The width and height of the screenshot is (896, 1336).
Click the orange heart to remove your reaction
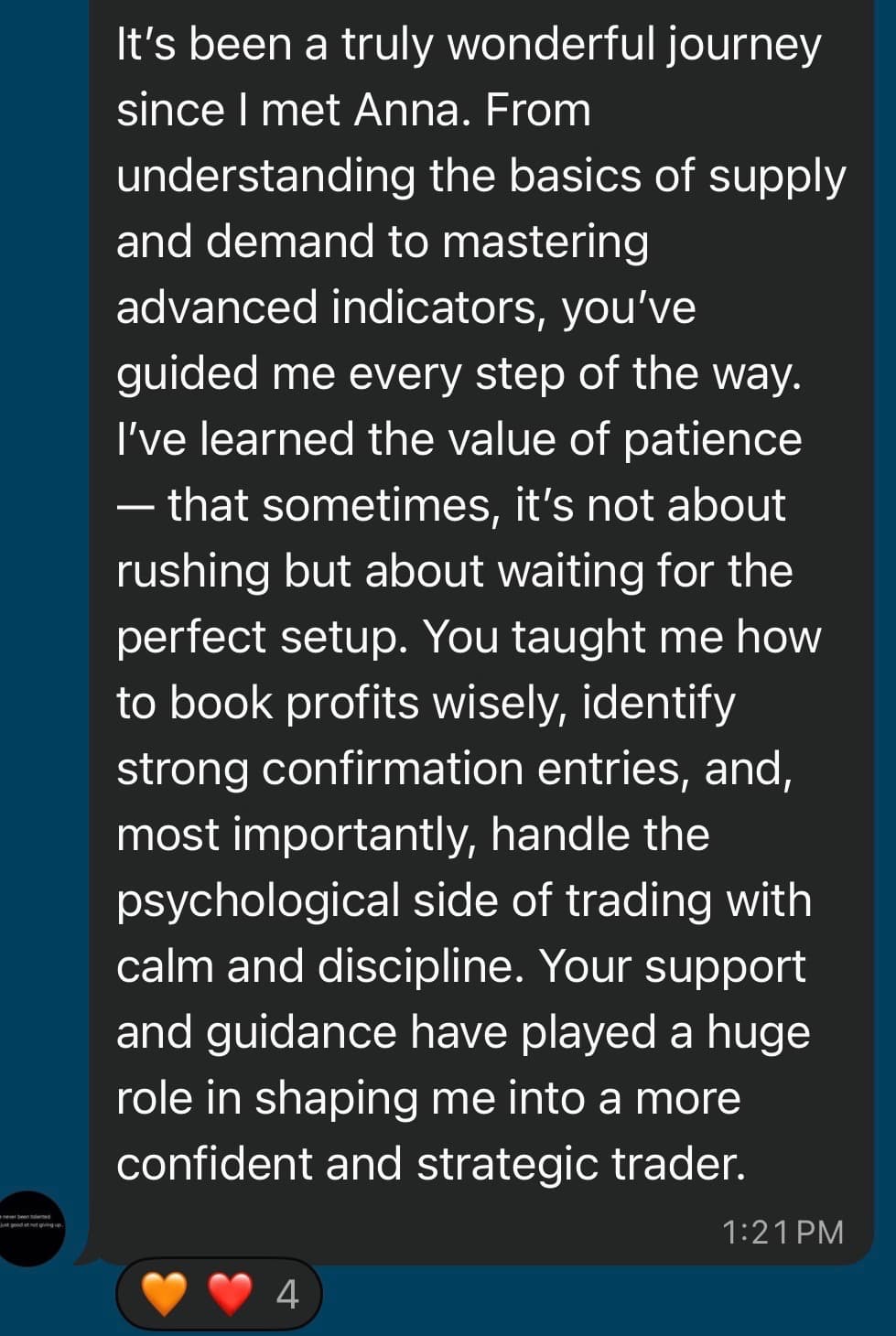click(x=165, y=1293)
